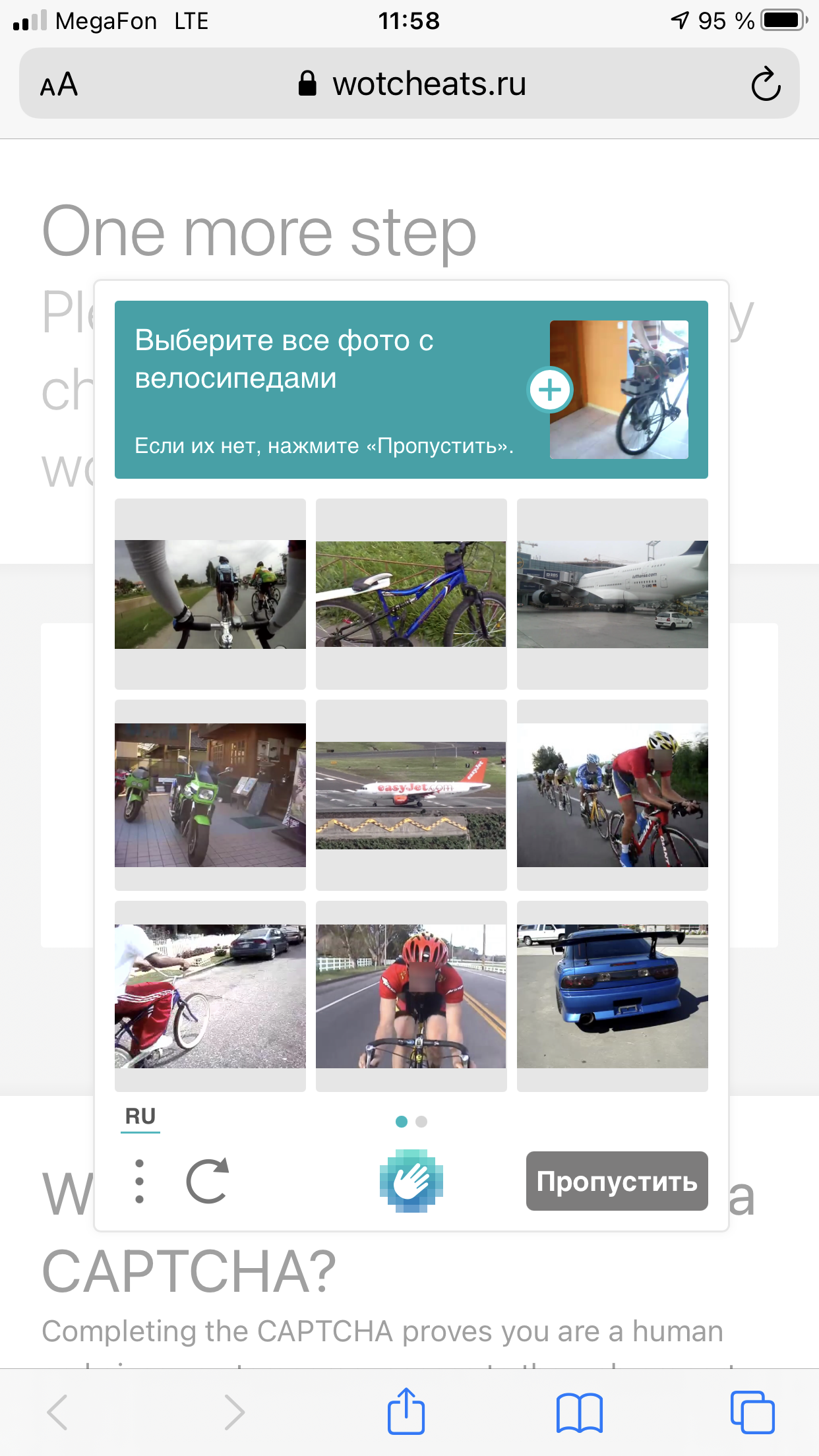Viewport: 819px width, 1456px height.
Task: Select the tile with cyclists from handlebar view
Action: click(x=210, y=594)
